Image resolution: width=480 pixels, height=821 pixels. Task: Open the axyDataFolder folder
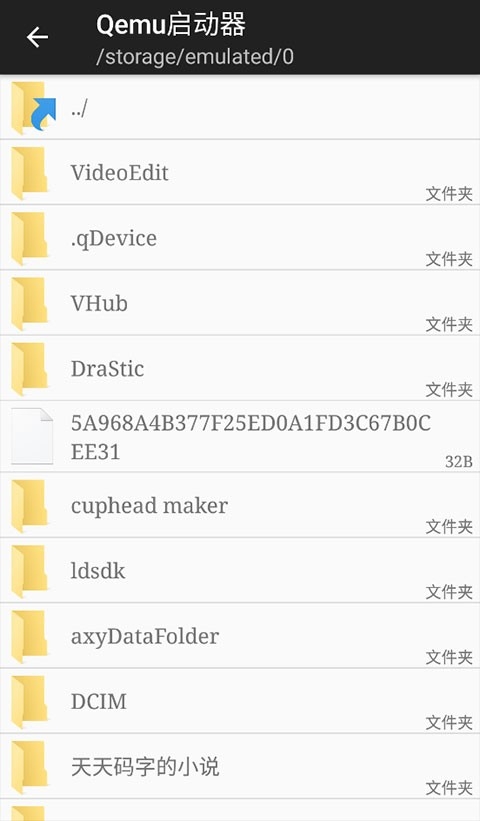pos(240,636)
